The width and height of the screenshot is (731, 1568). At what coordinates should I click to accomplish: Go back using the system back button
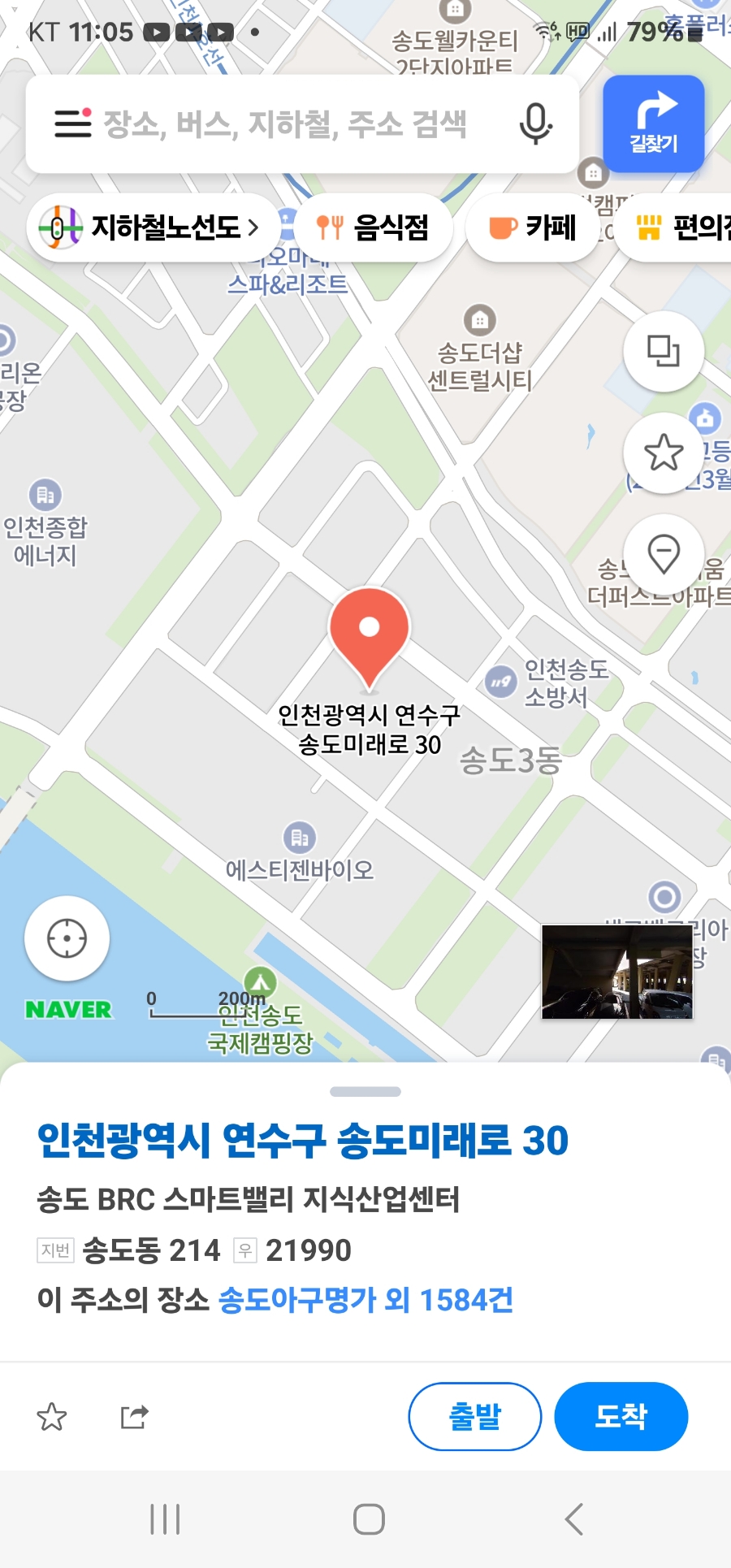click(573, 1518)
